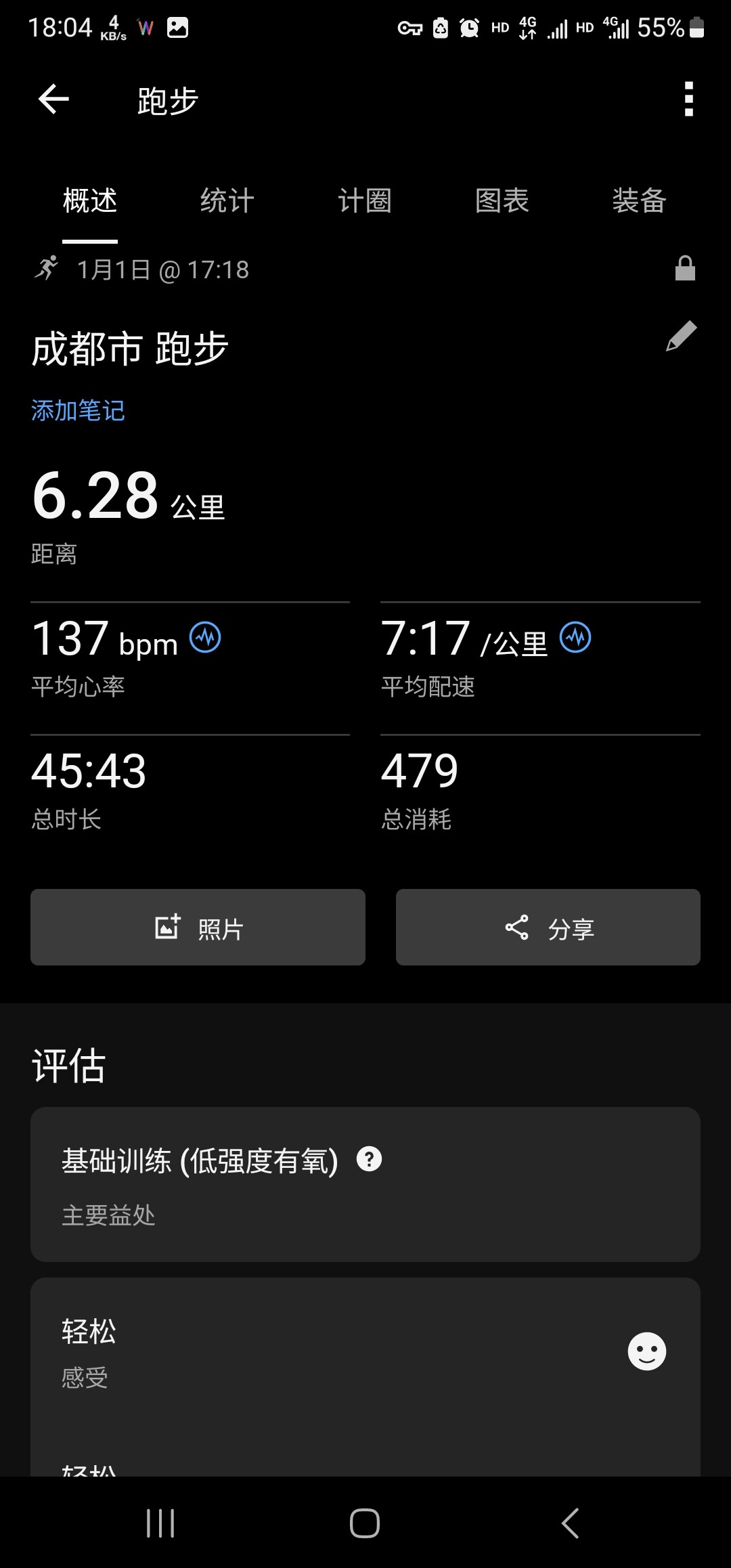Open help for 基础训练 (低强度有氧)
This screenshot has width=731, height=1568.
tap(369, 1159)
